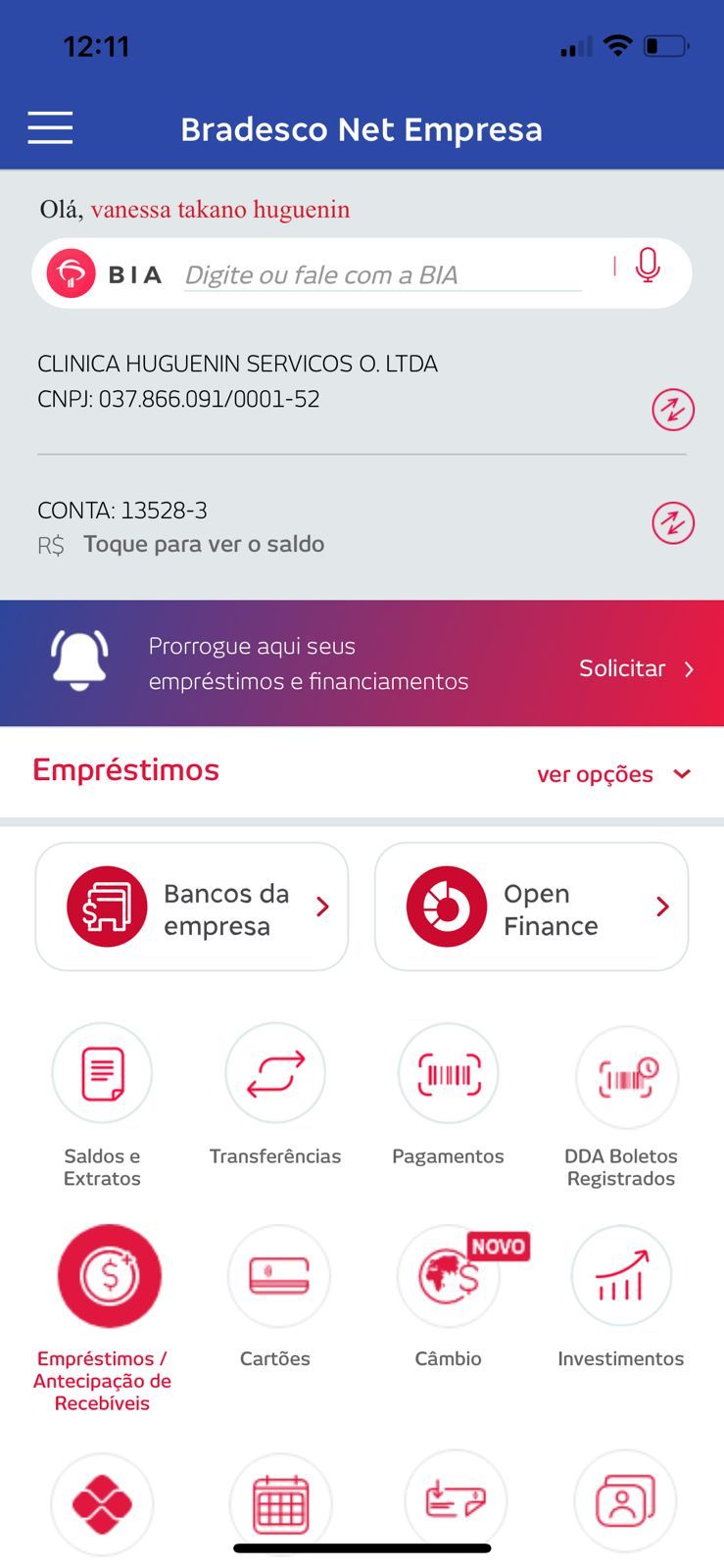
Task: Open Cartões
Action: (x=278, y=1276)
